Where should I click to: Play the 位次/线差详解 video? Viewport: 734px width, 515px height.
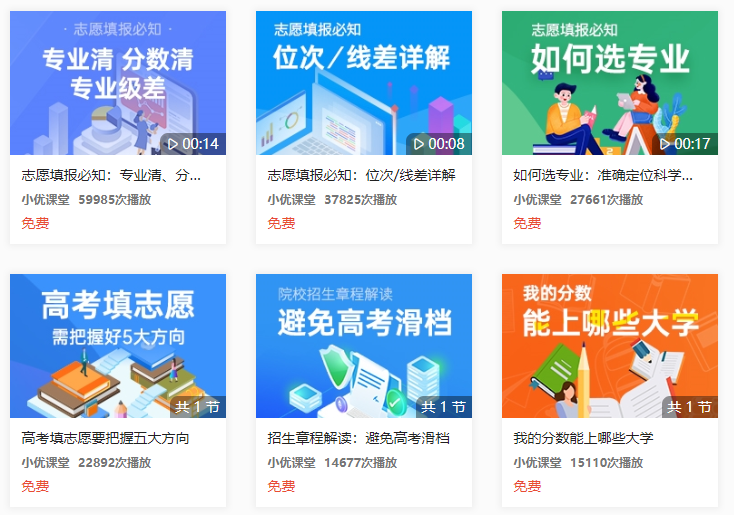click(x=364, y=84)
